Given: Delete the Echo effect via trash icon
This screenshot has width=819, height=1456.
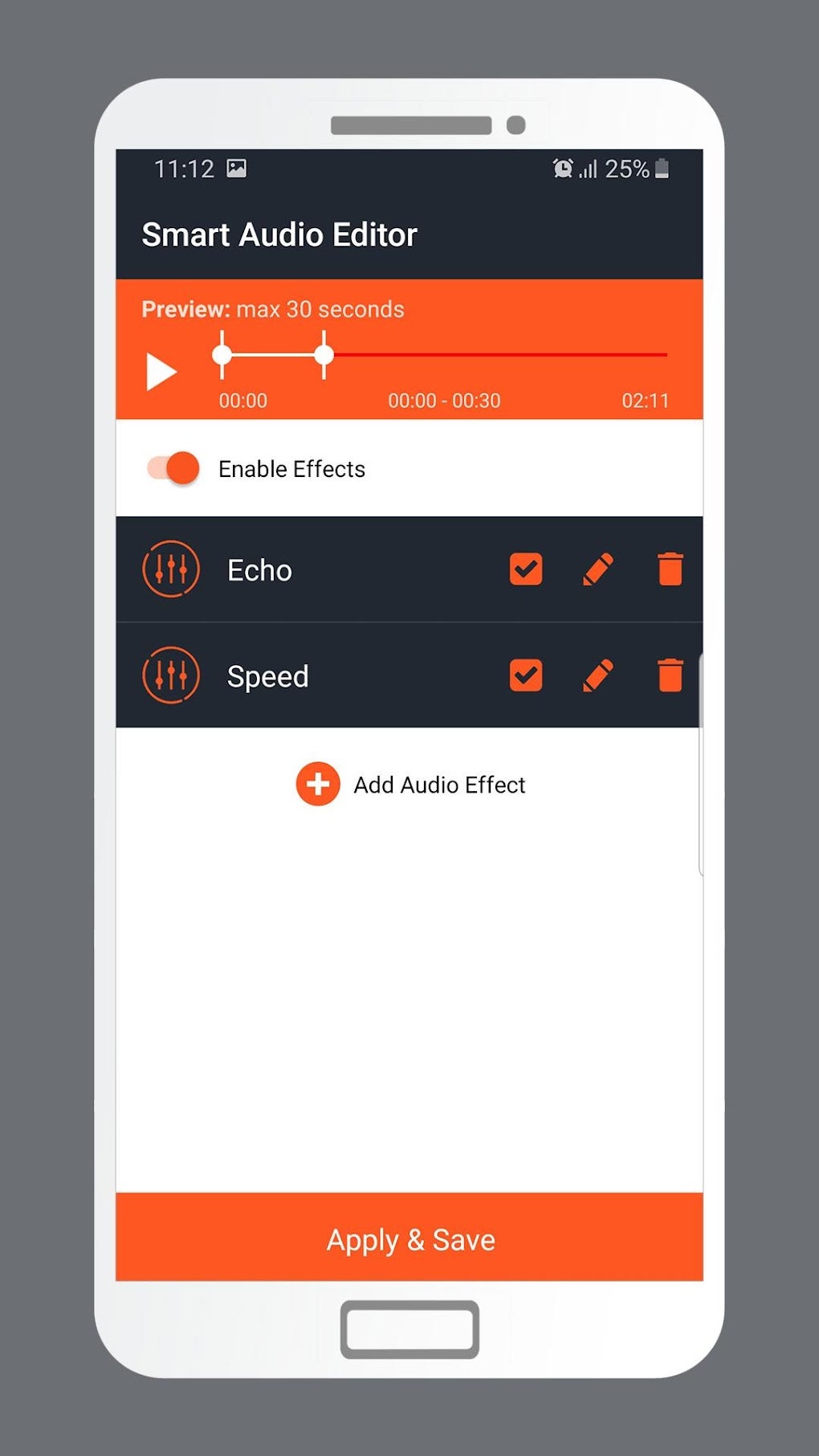Looking at the screenshot, I should pos(670,569).
